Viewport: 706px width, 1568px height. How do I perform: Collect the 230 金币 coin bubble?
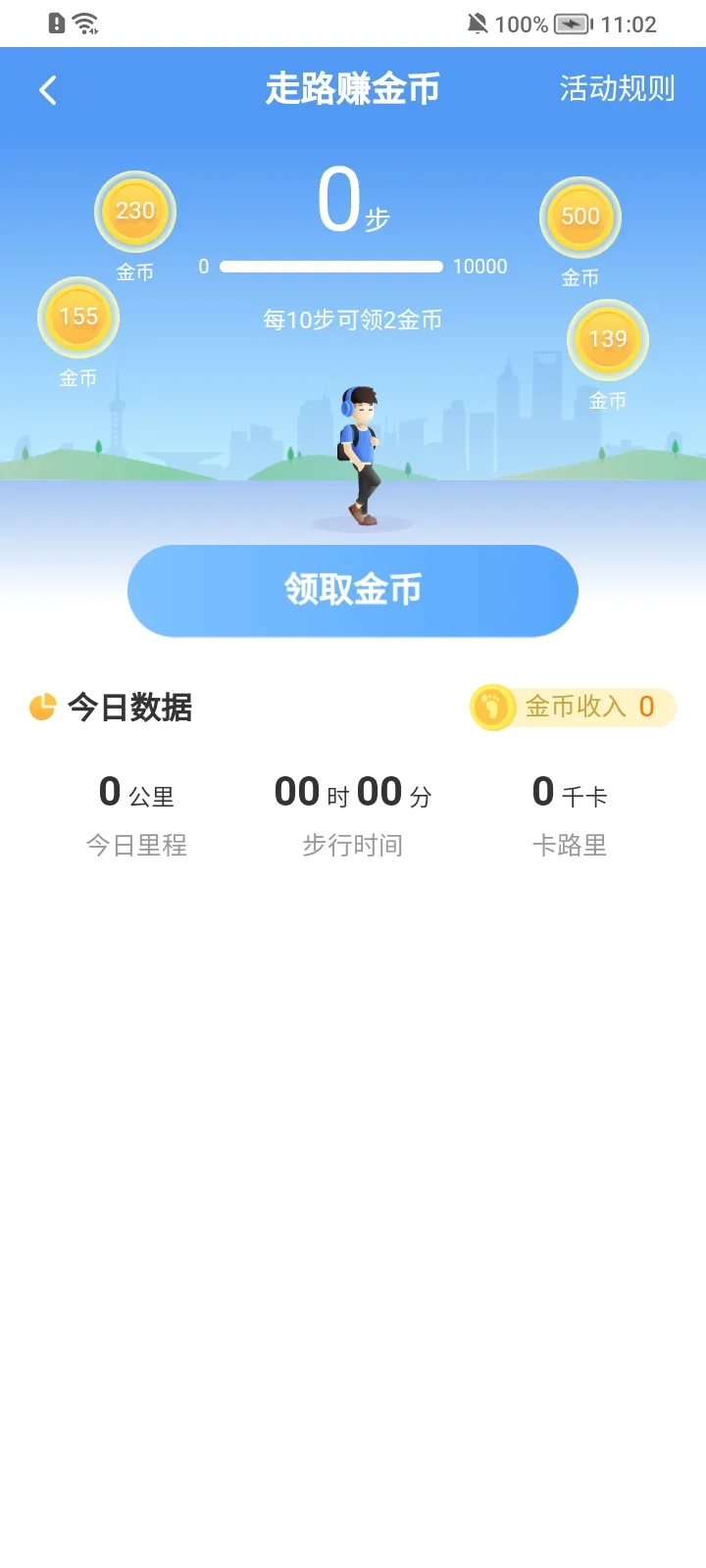(135, 212)
